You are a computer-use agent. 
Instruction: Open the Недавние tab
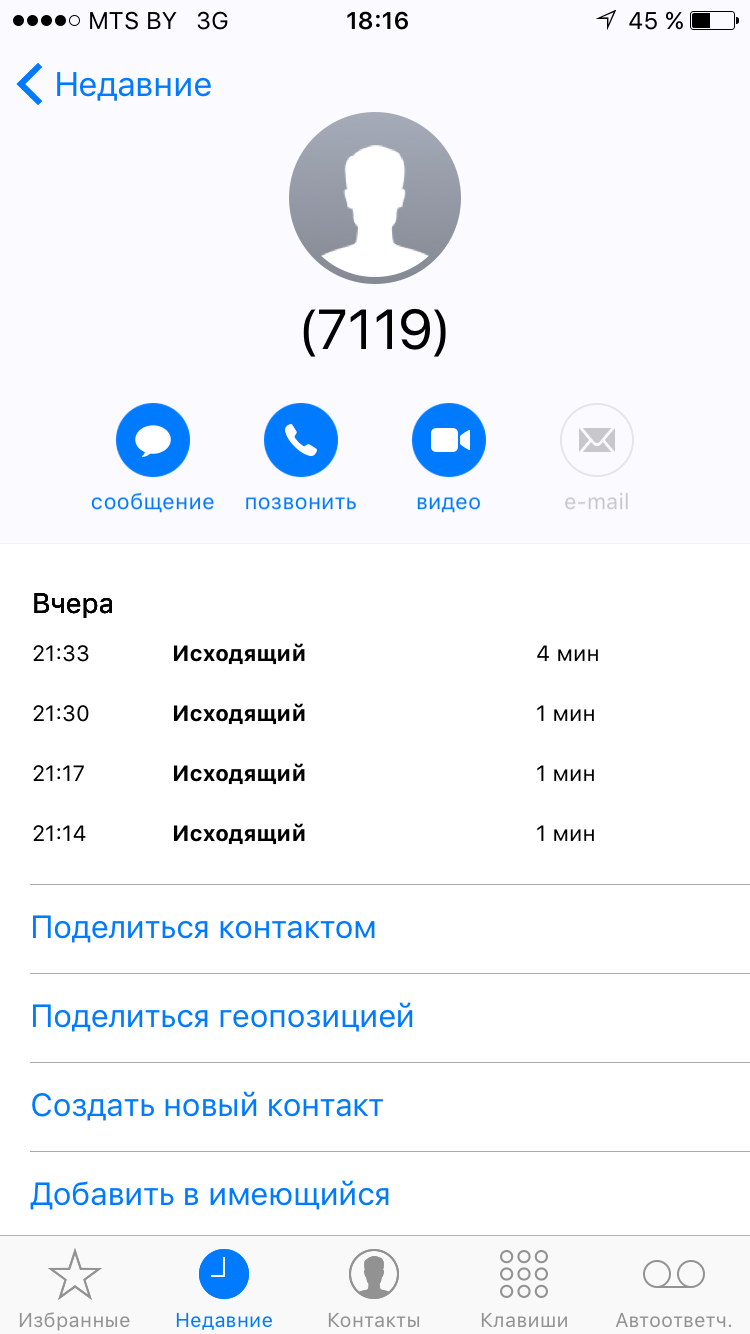[224, 1288]
